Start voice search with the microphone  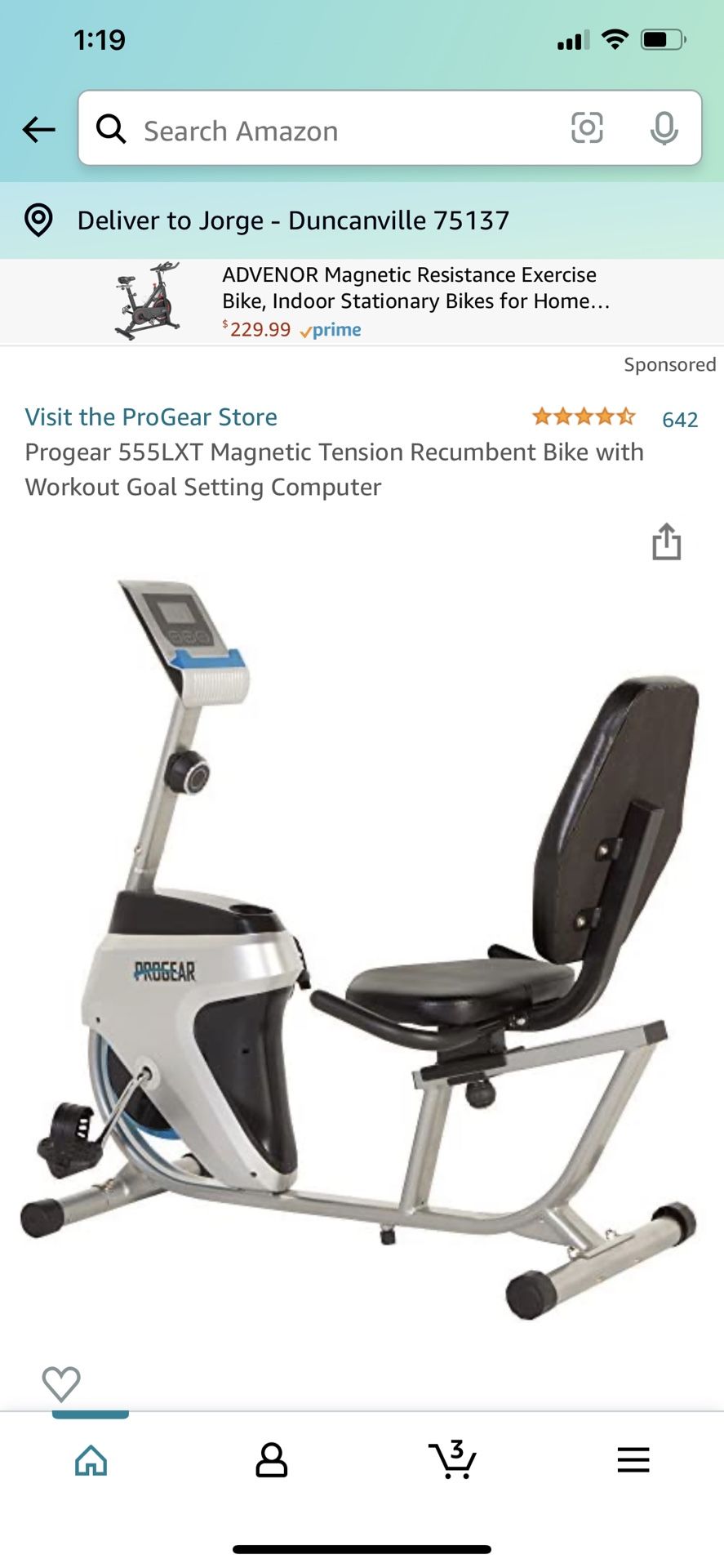[664, 128]
